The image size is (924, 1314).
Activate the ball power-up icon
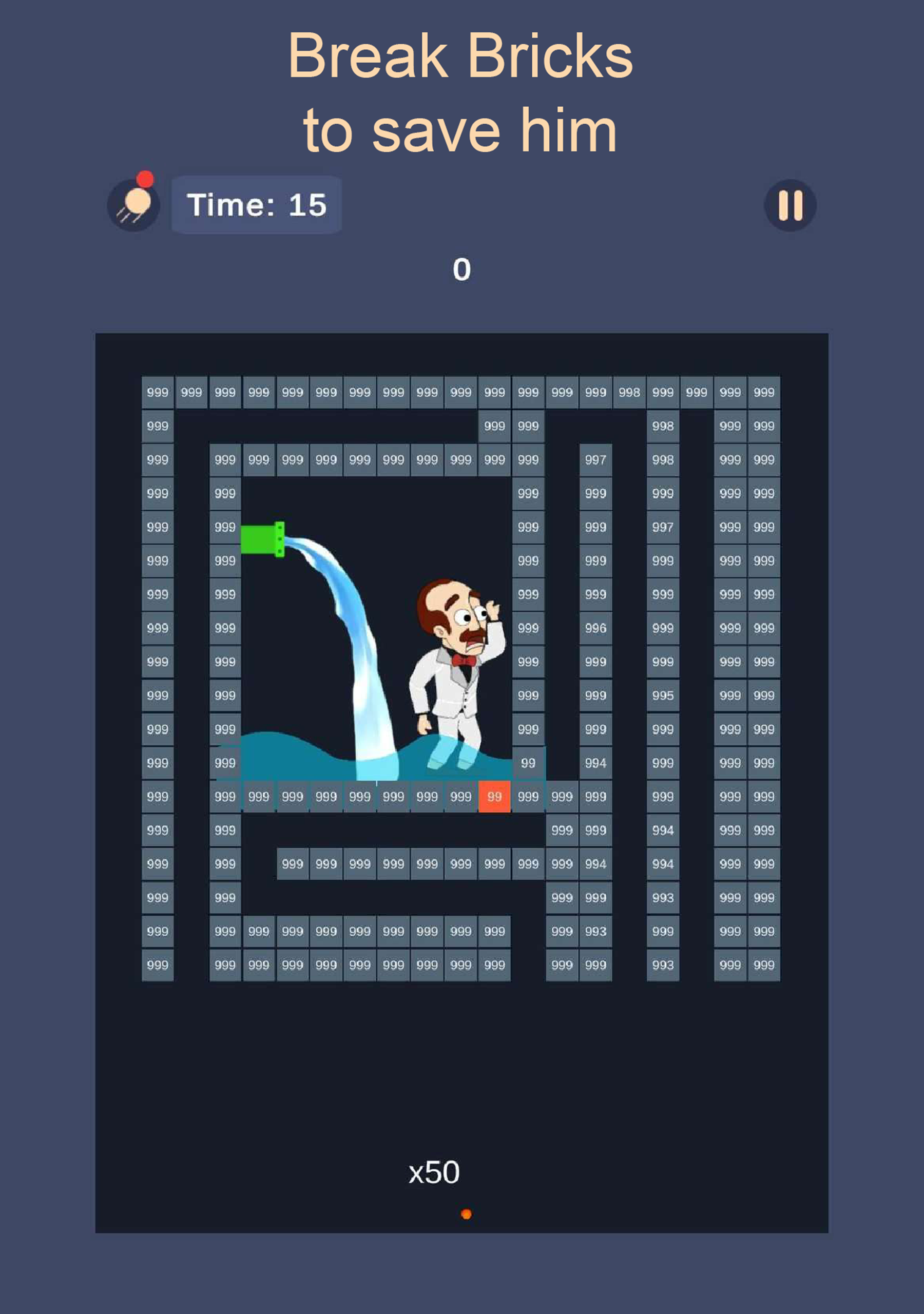click(x=134, y=204)
